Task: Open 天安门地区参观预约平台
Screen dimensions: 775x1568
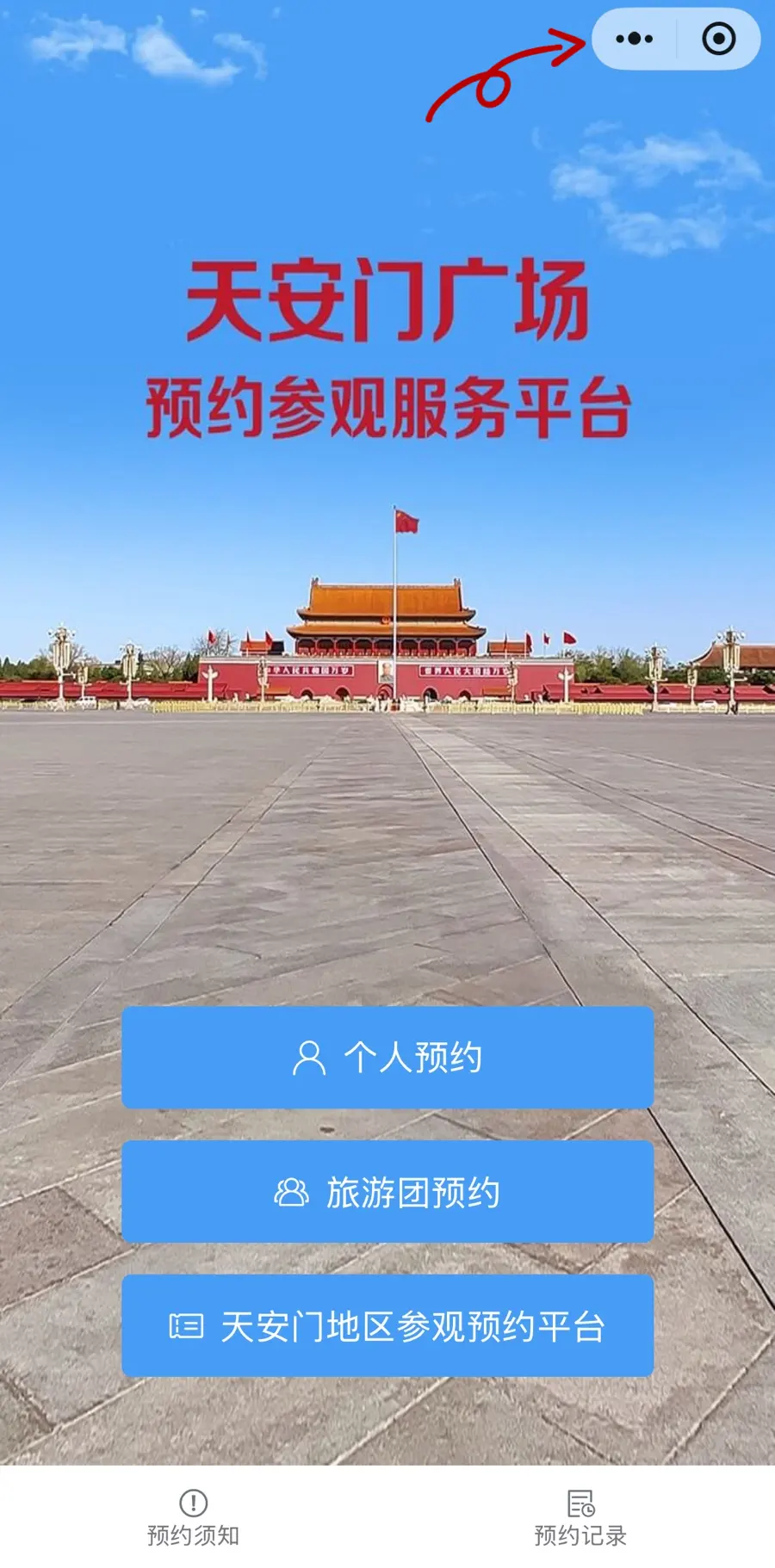Action: click(387, 1326)
